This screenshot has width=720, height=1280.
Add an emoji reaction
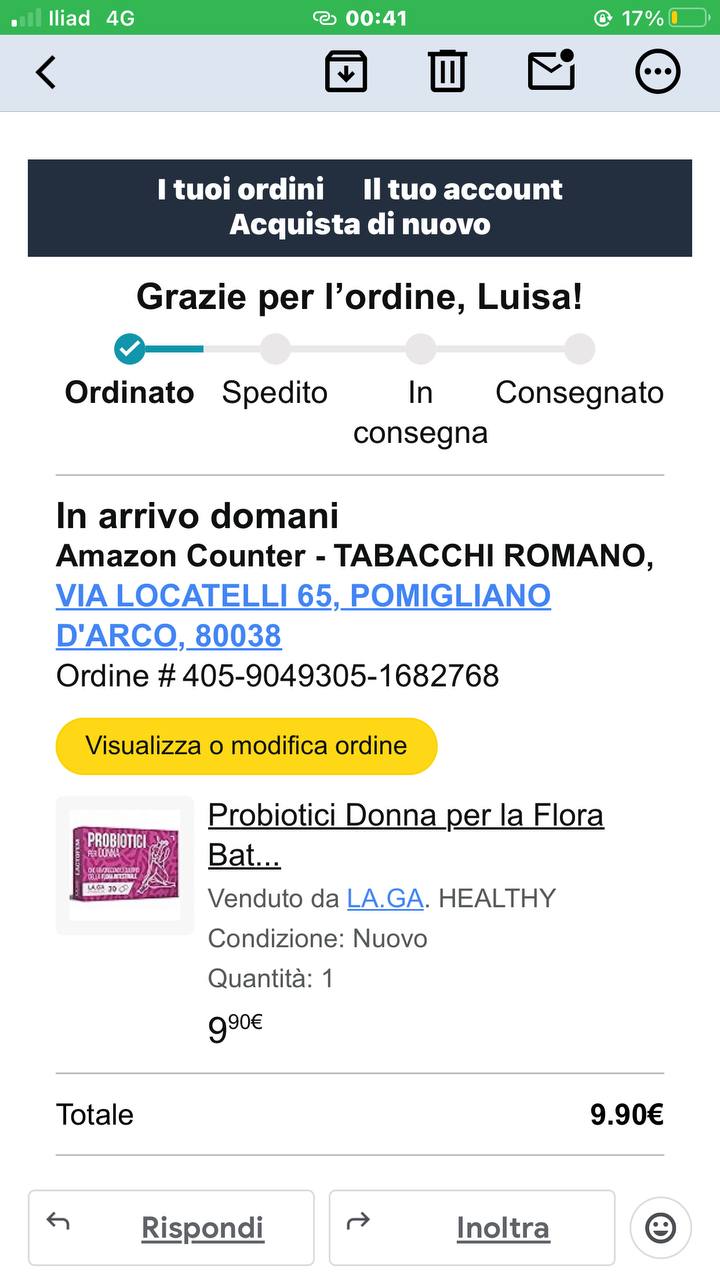click(x=660, y=1227)
